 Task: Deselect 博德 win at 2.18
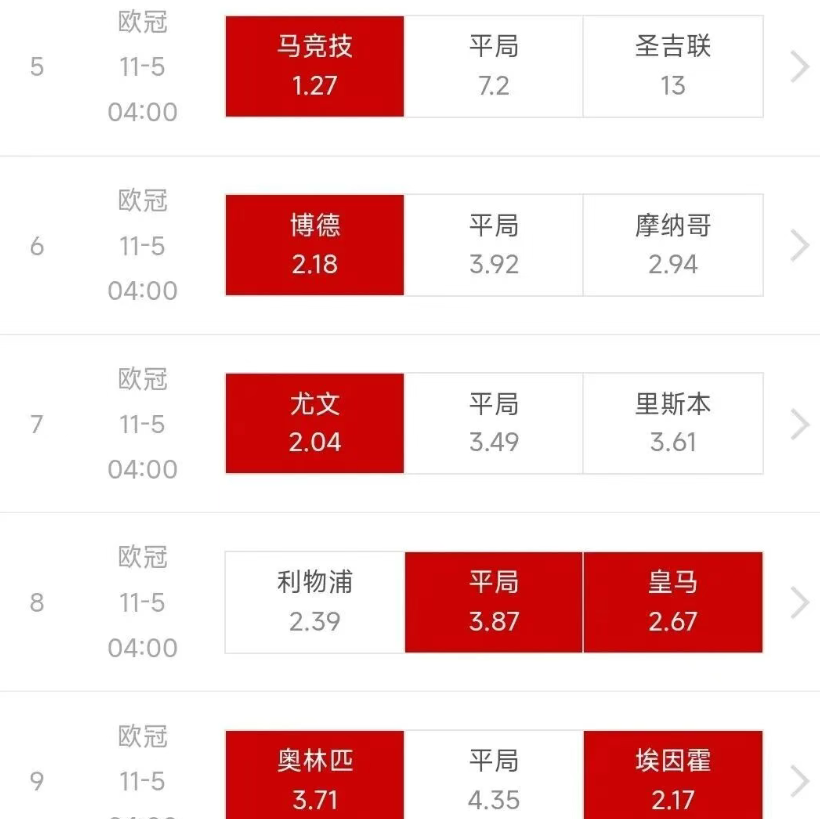click(314, 245)
